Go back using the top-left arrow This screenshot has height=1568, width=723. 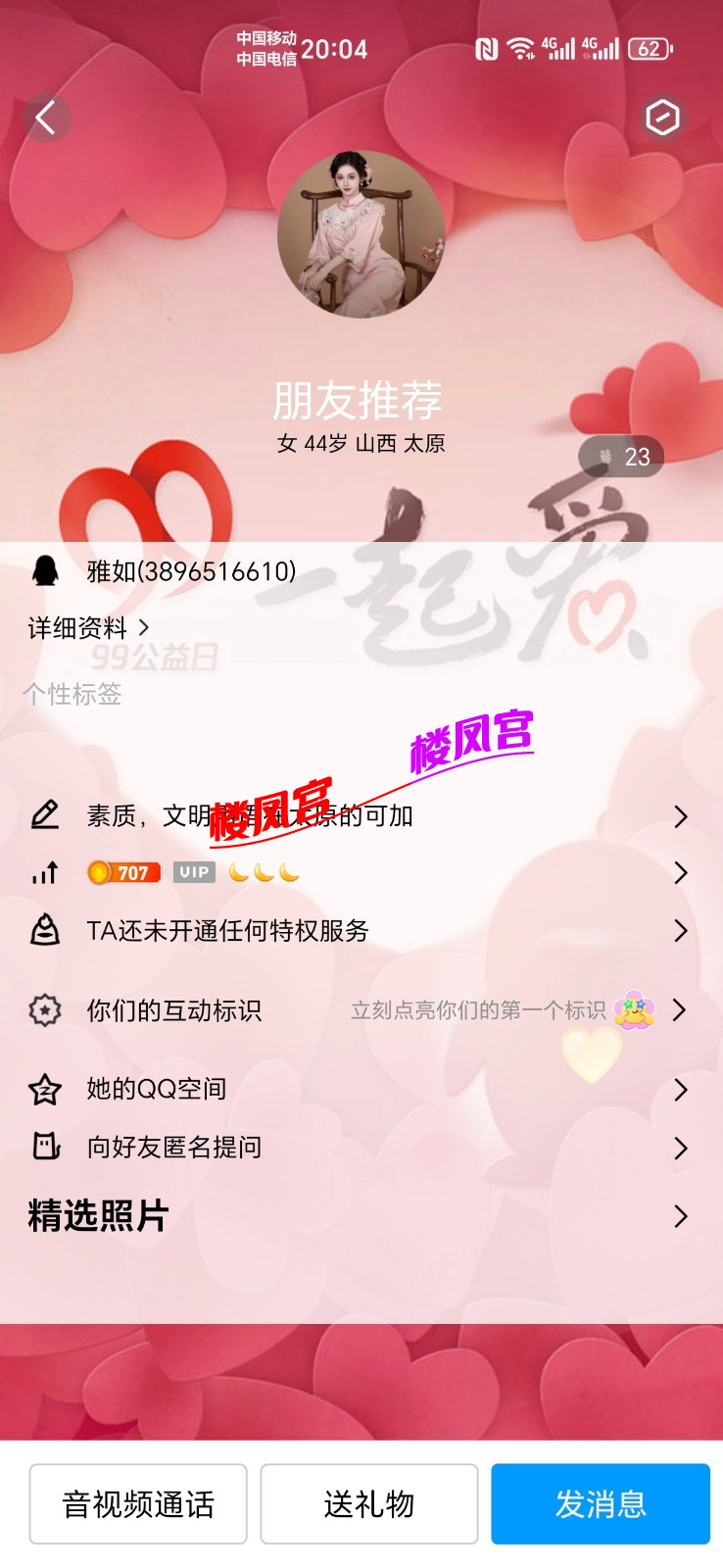click(45, 119)
